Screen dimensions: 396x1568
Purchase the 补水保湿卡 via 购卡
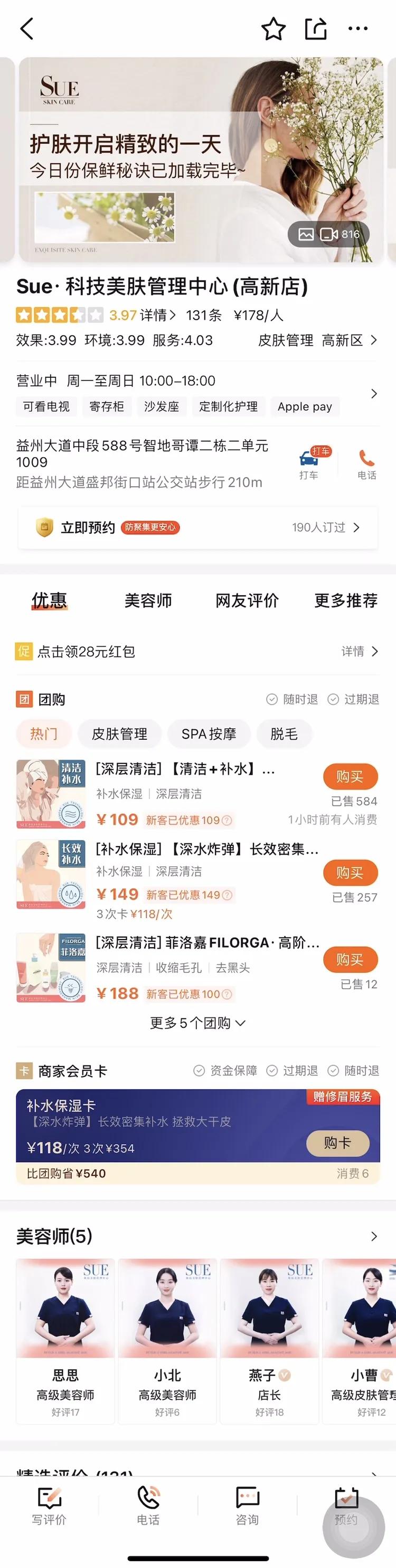(x=337, y=1143)
